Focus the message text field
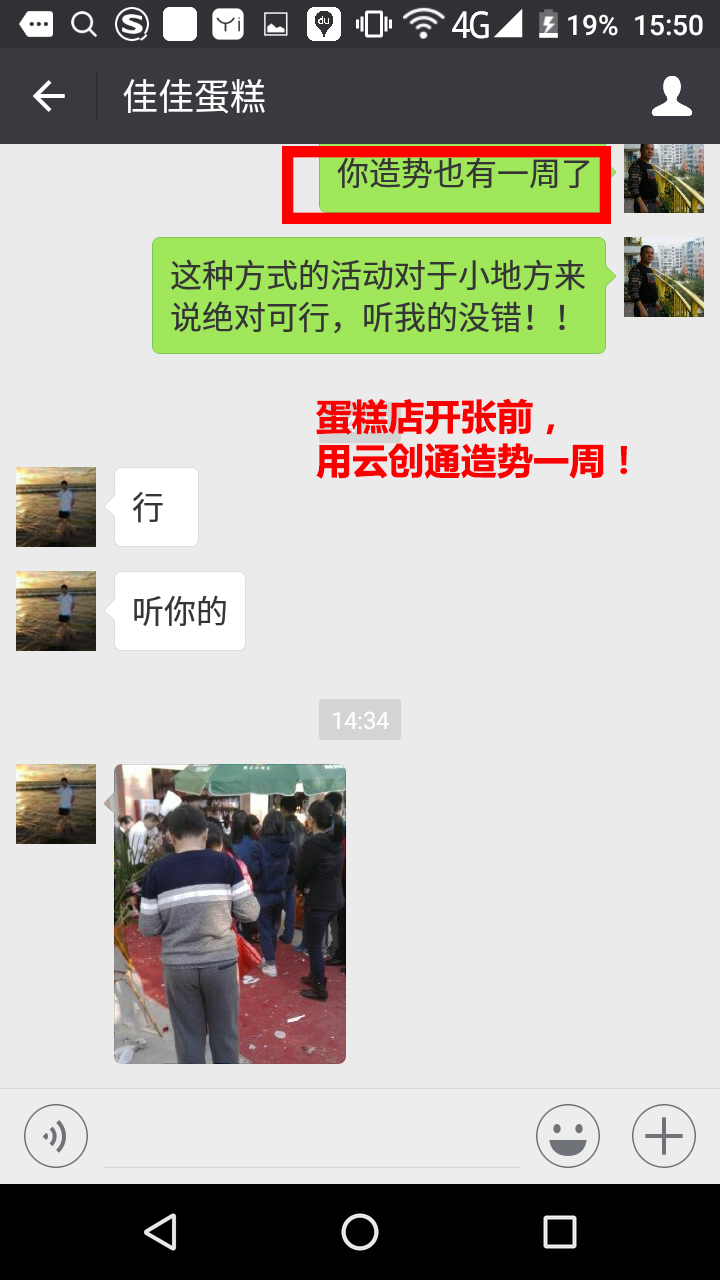Image resolution: width=720 pixels, height=1280 pixels. [x=312, y=1138]
